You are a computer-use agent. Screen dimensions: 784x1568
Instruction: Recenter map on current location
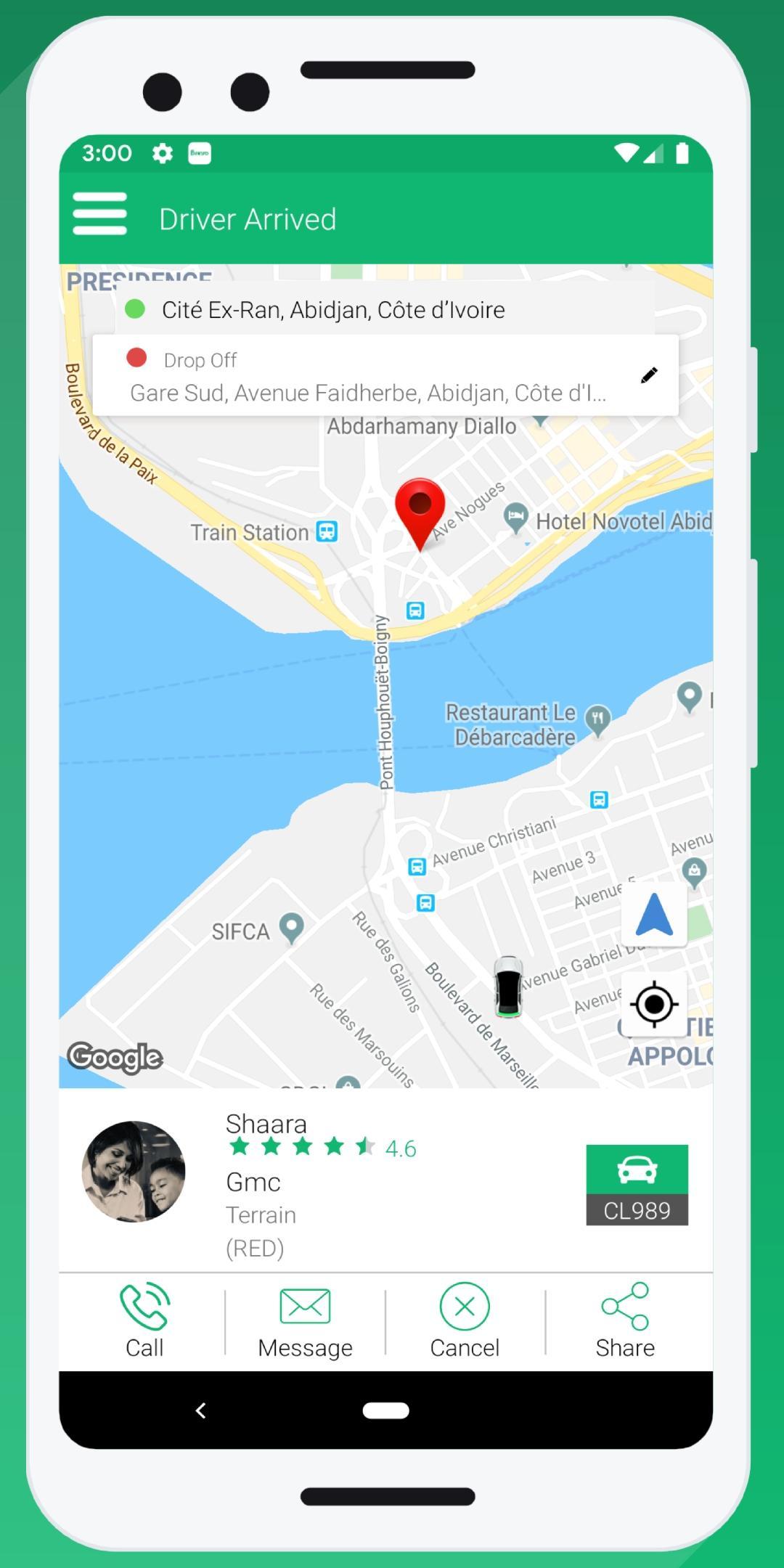click(654, 1005)
